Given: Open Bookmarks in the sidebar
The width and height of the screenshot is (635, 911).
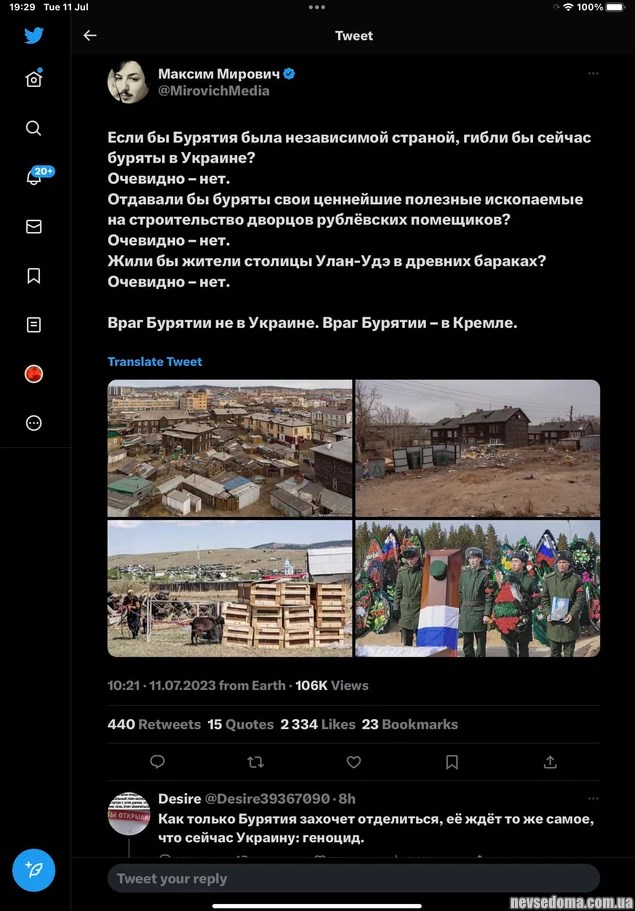Looking at the screenshot, I should (34, 276).
